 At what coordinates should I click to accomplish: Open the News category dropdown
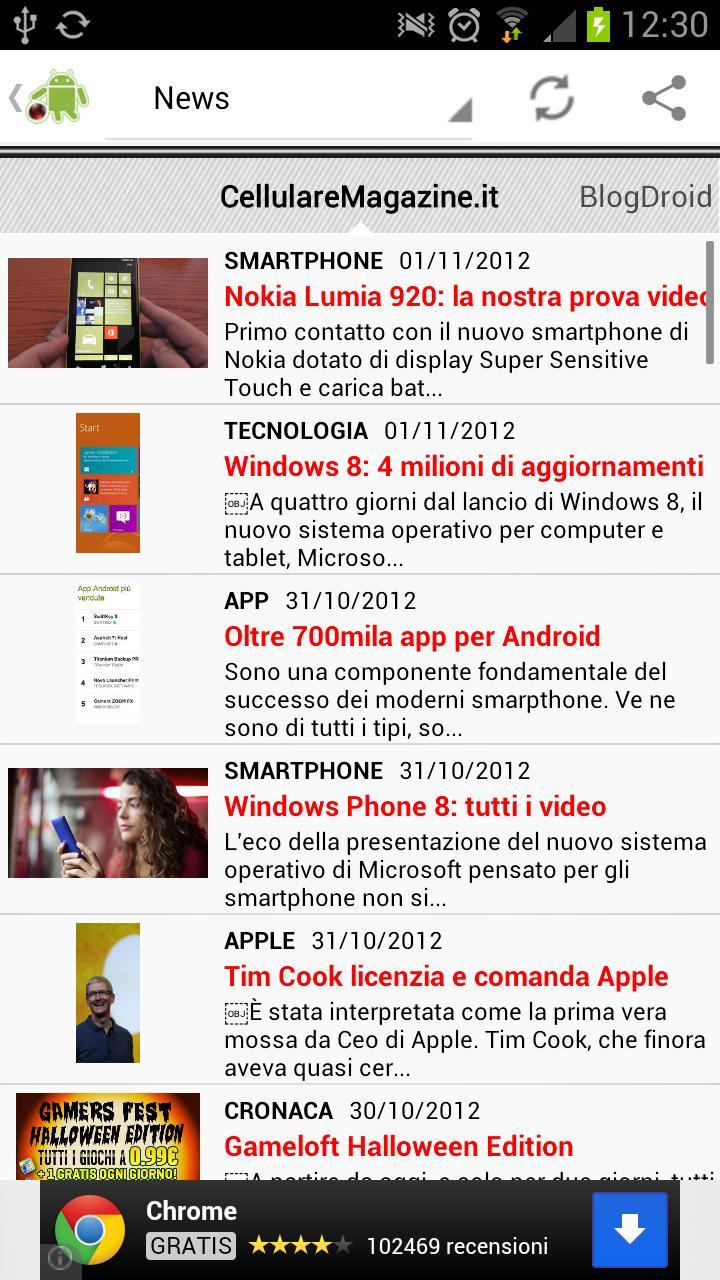[290, 97]
